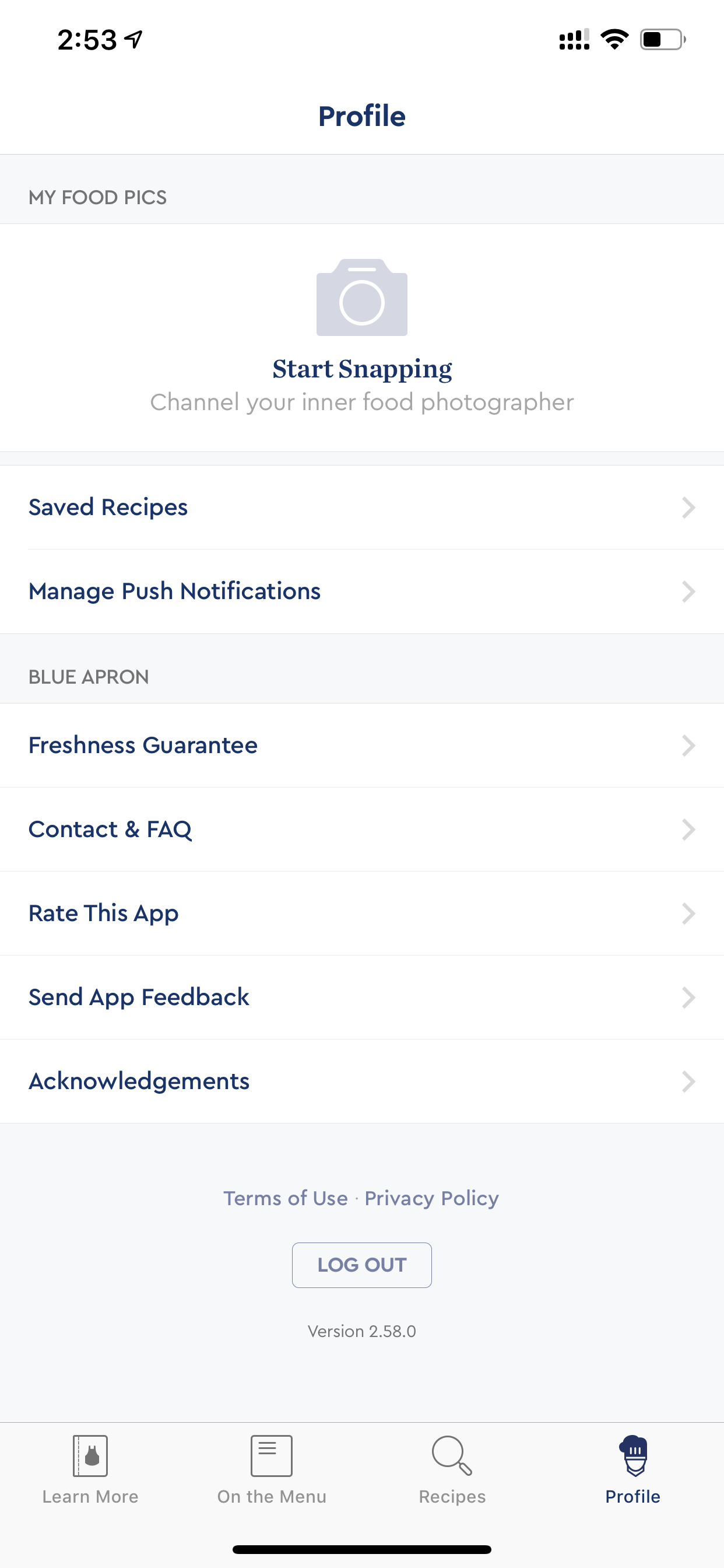The image size is (724, 1568).
Task: Open the Terms of Use link
Action: pyautogui.click(x=285, y=1198)
